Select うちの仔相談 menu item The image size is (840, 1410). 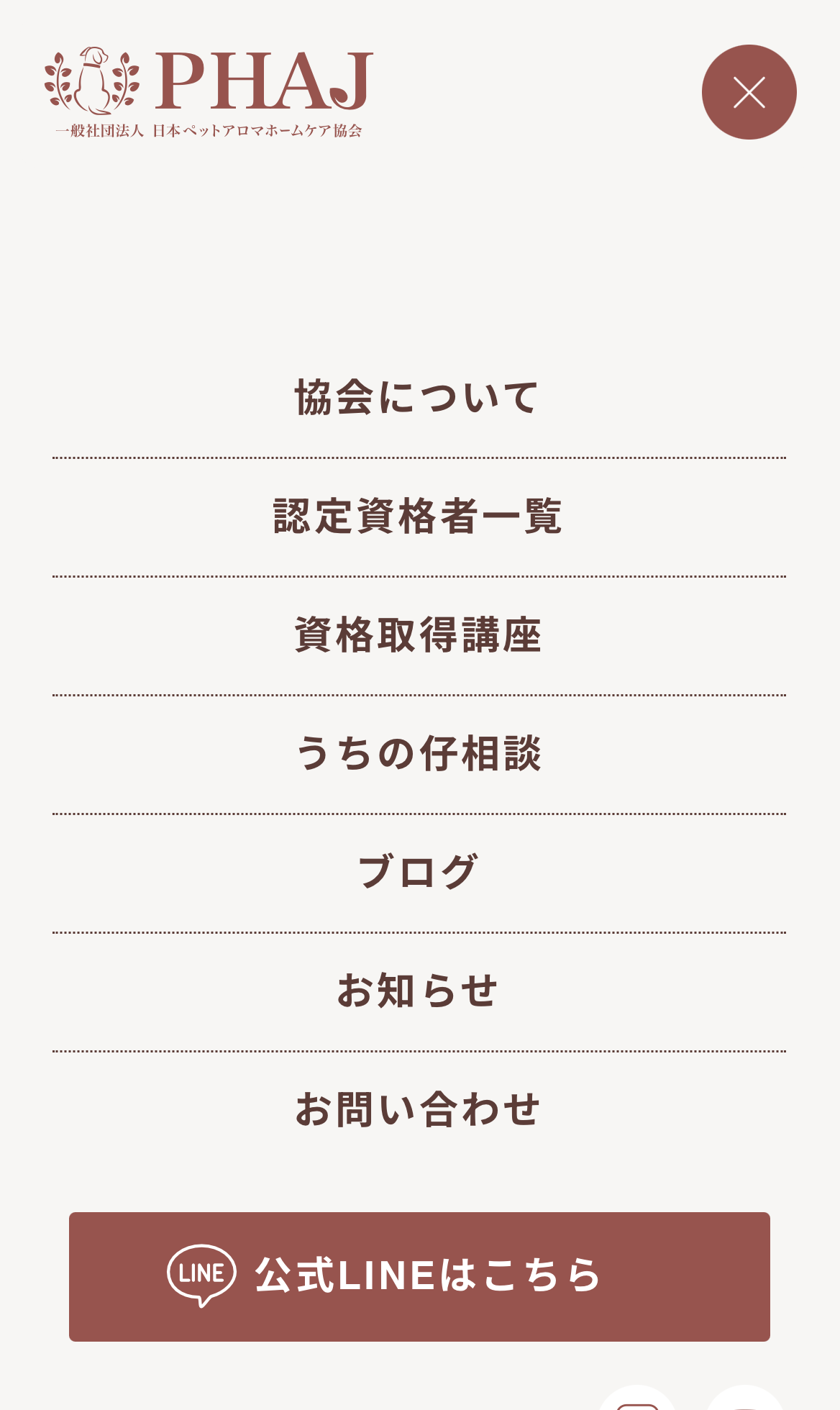pyautogui.click(x=419, y=754)
